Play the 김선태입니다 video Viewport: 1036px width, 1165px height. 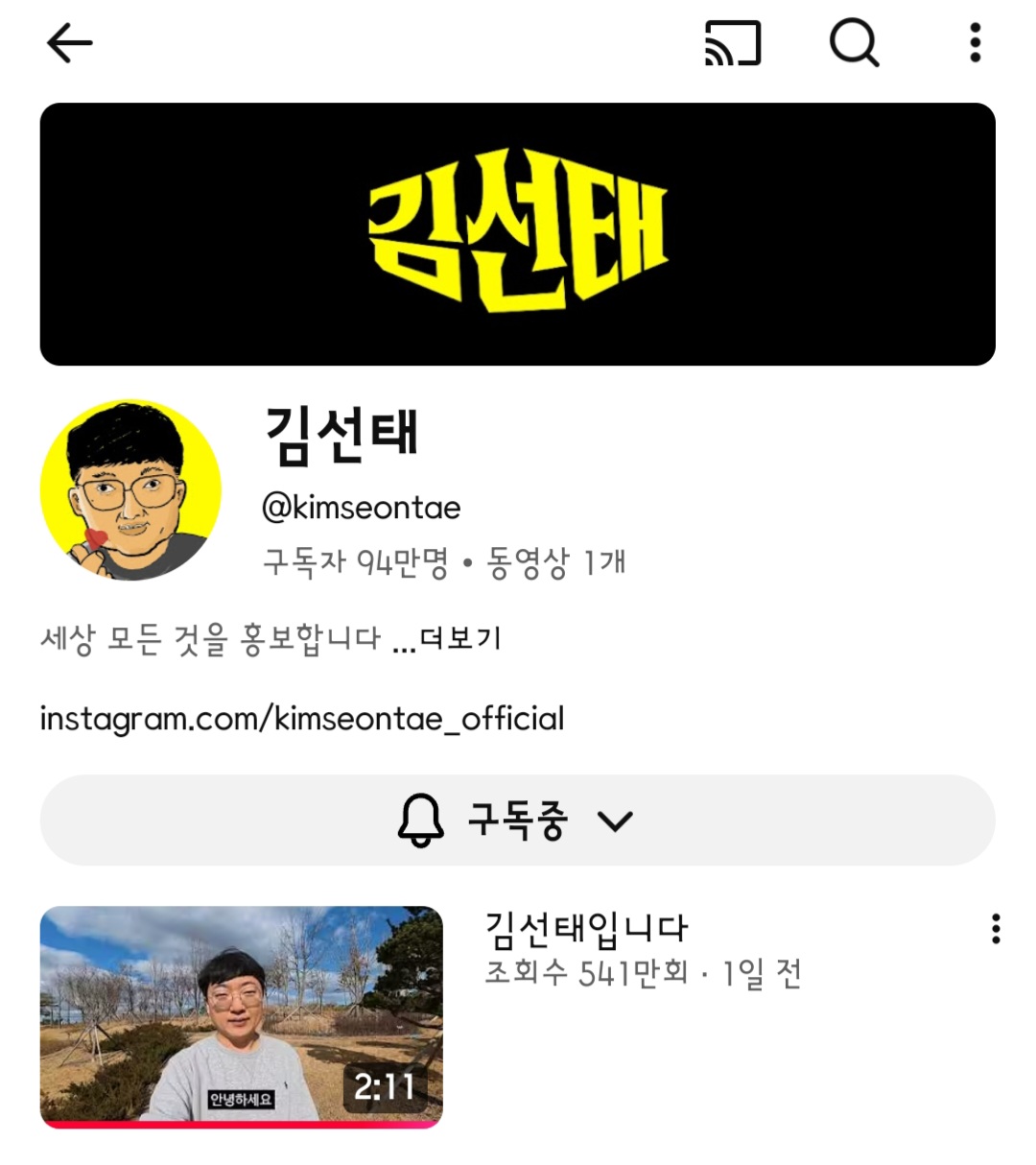click(241, 1016)
